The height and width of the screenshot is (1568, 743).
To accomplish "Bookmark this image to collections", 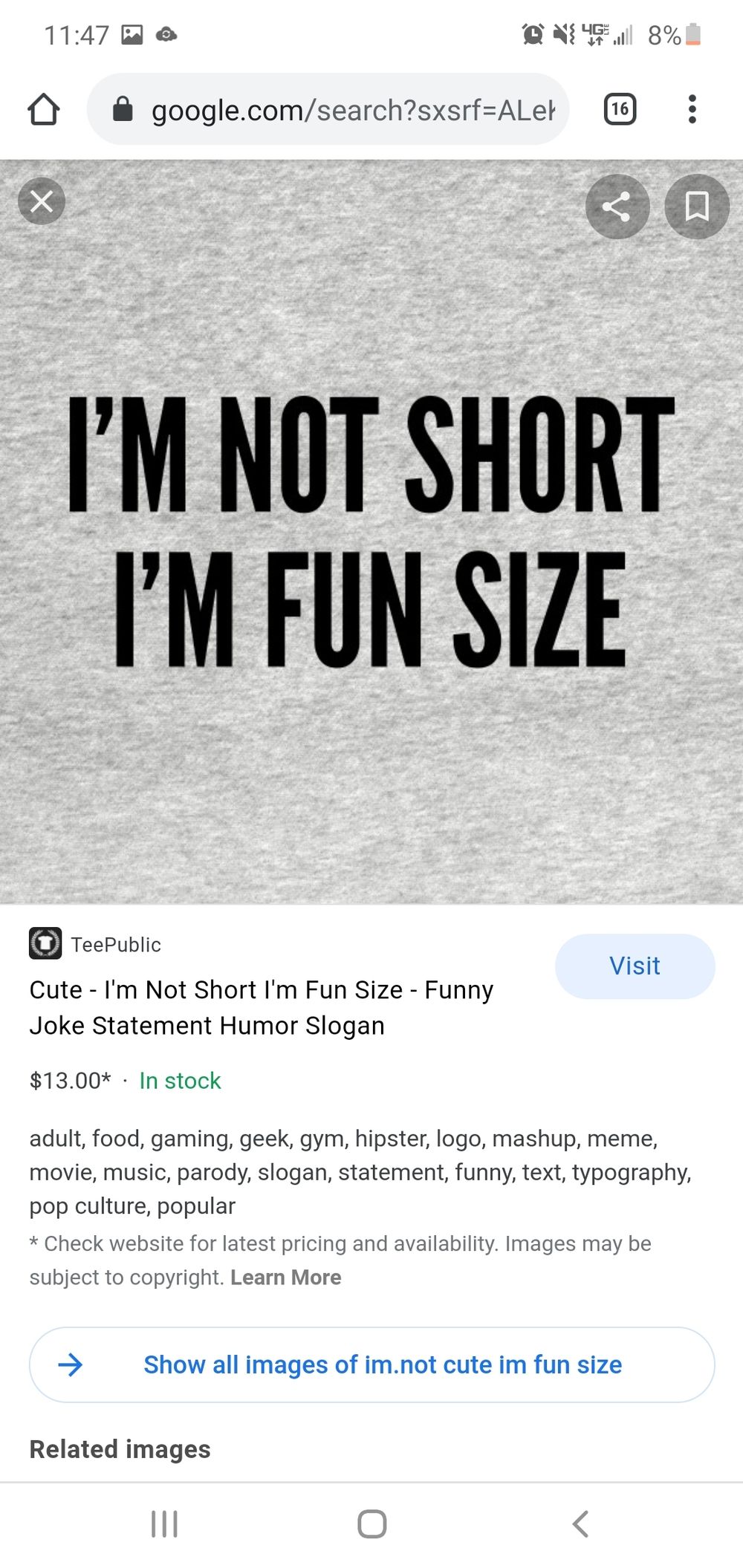I will (697, 206).
